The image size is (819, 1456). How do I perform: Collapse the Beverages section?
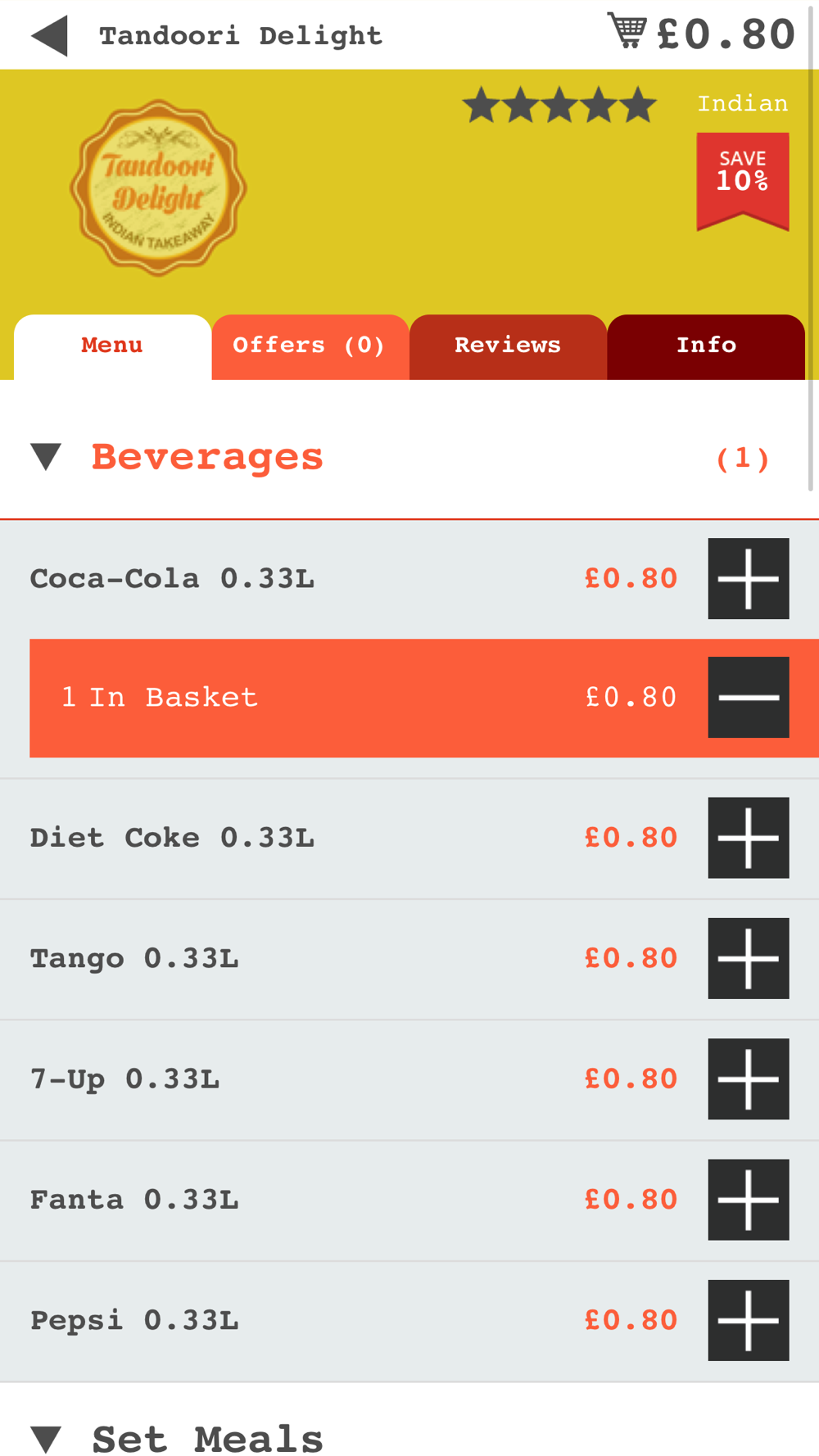click(x=47, y=457)
